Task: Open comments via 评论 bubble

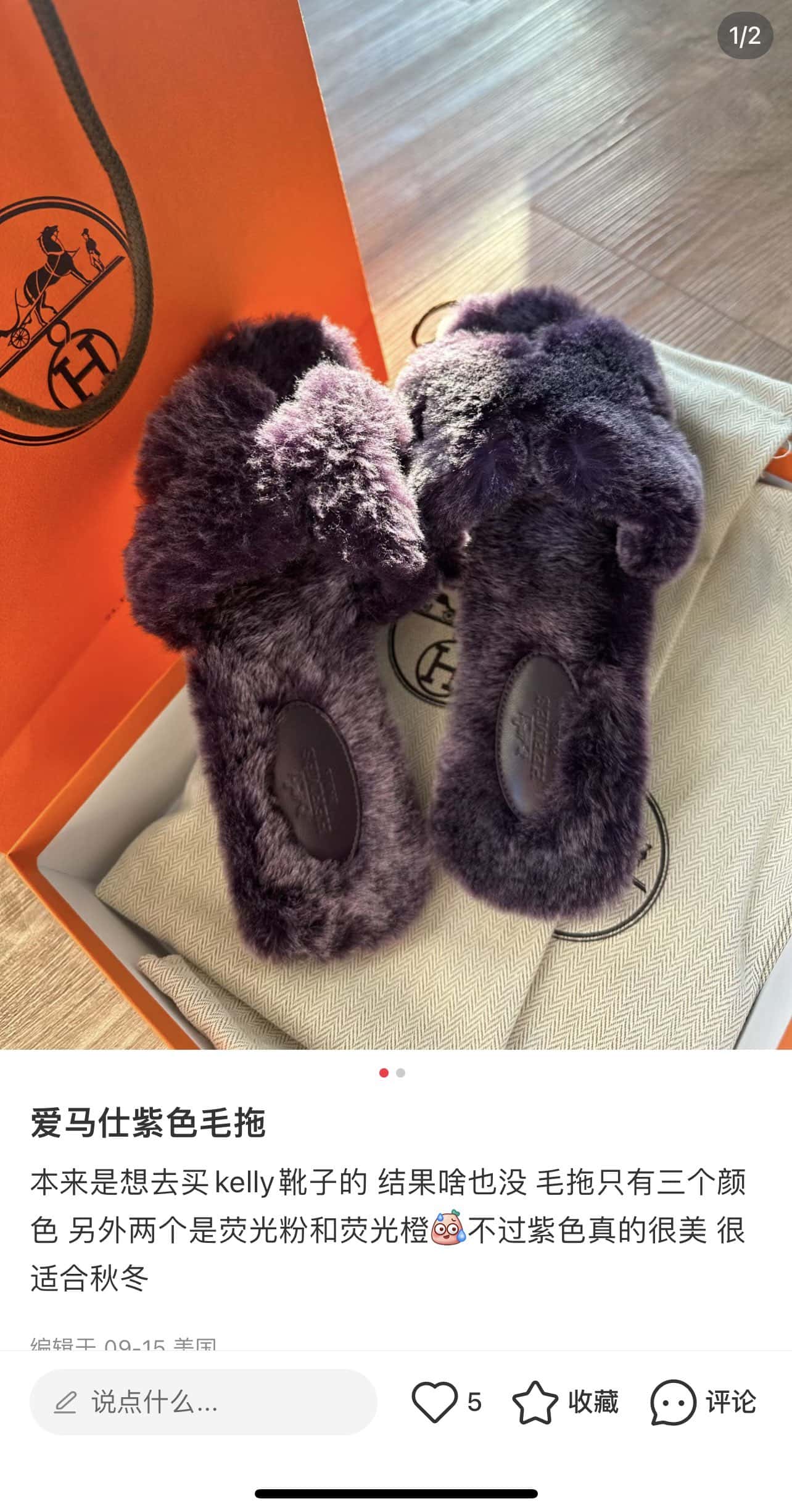Action: pos(672,1402)
